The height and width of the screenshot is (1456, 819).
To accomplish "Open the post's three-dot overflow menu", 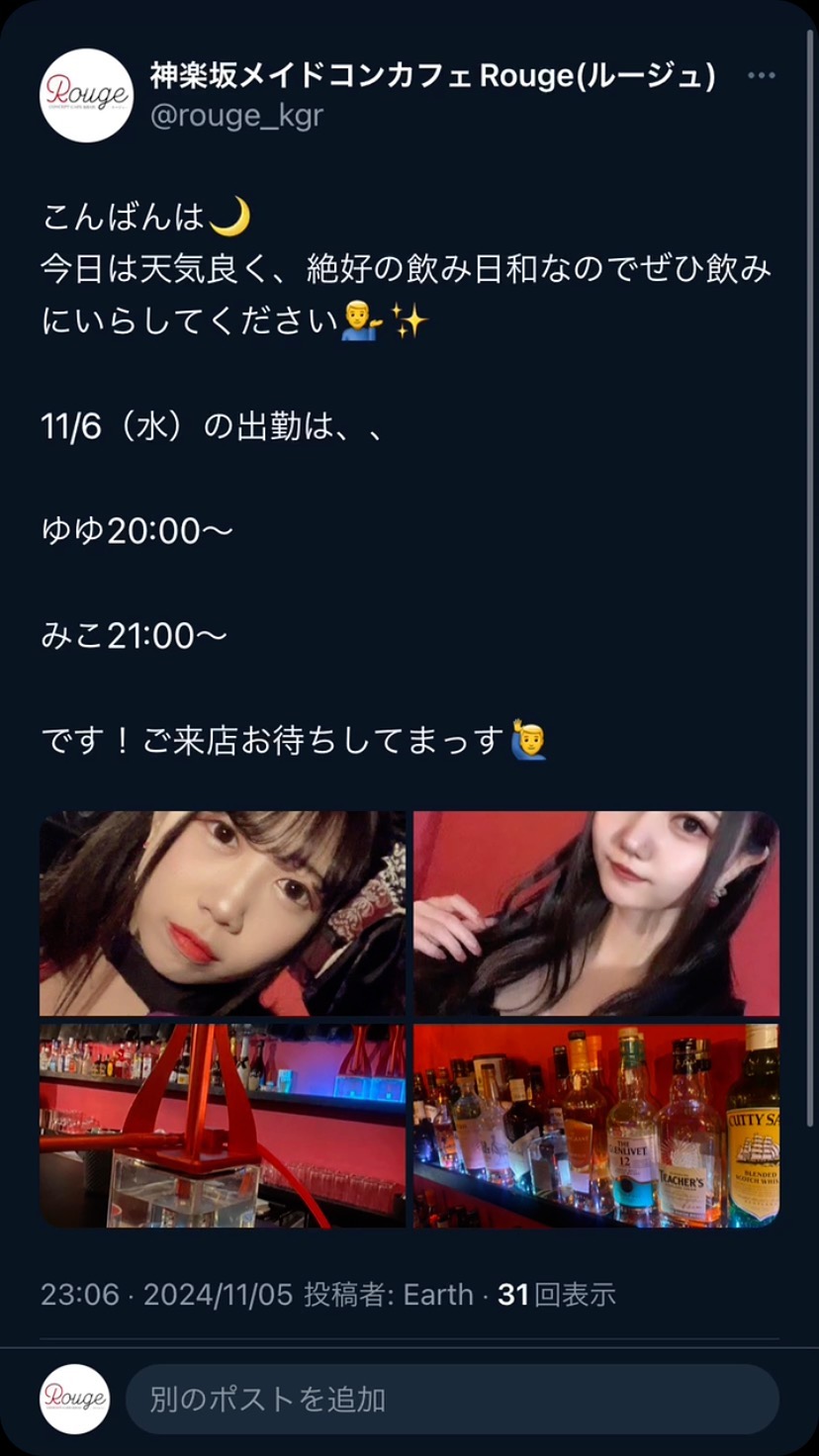I will click(761, 76).
